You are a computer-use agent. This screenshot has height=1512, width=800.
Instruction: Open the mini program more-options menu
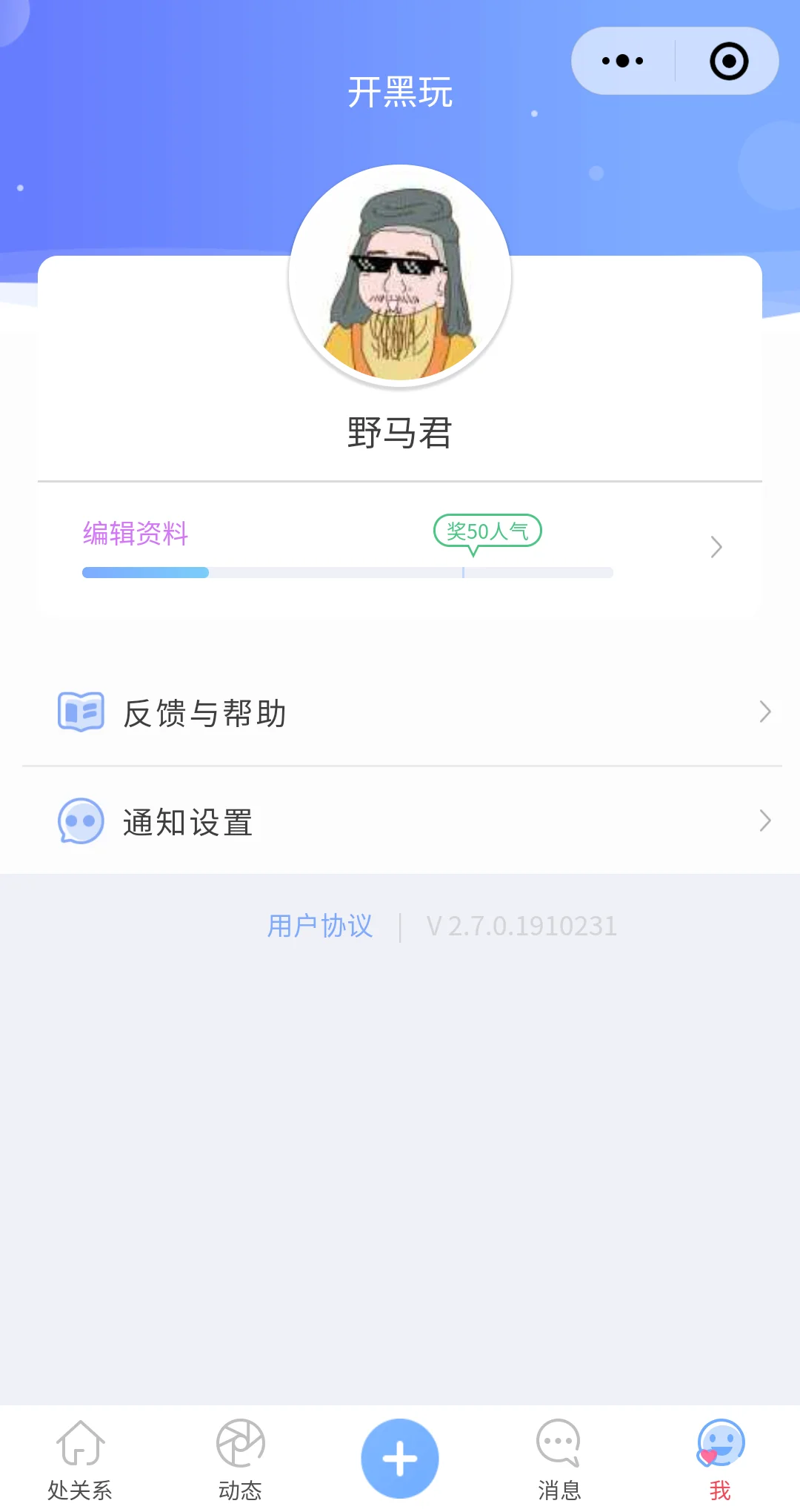(x=623, y=61)
